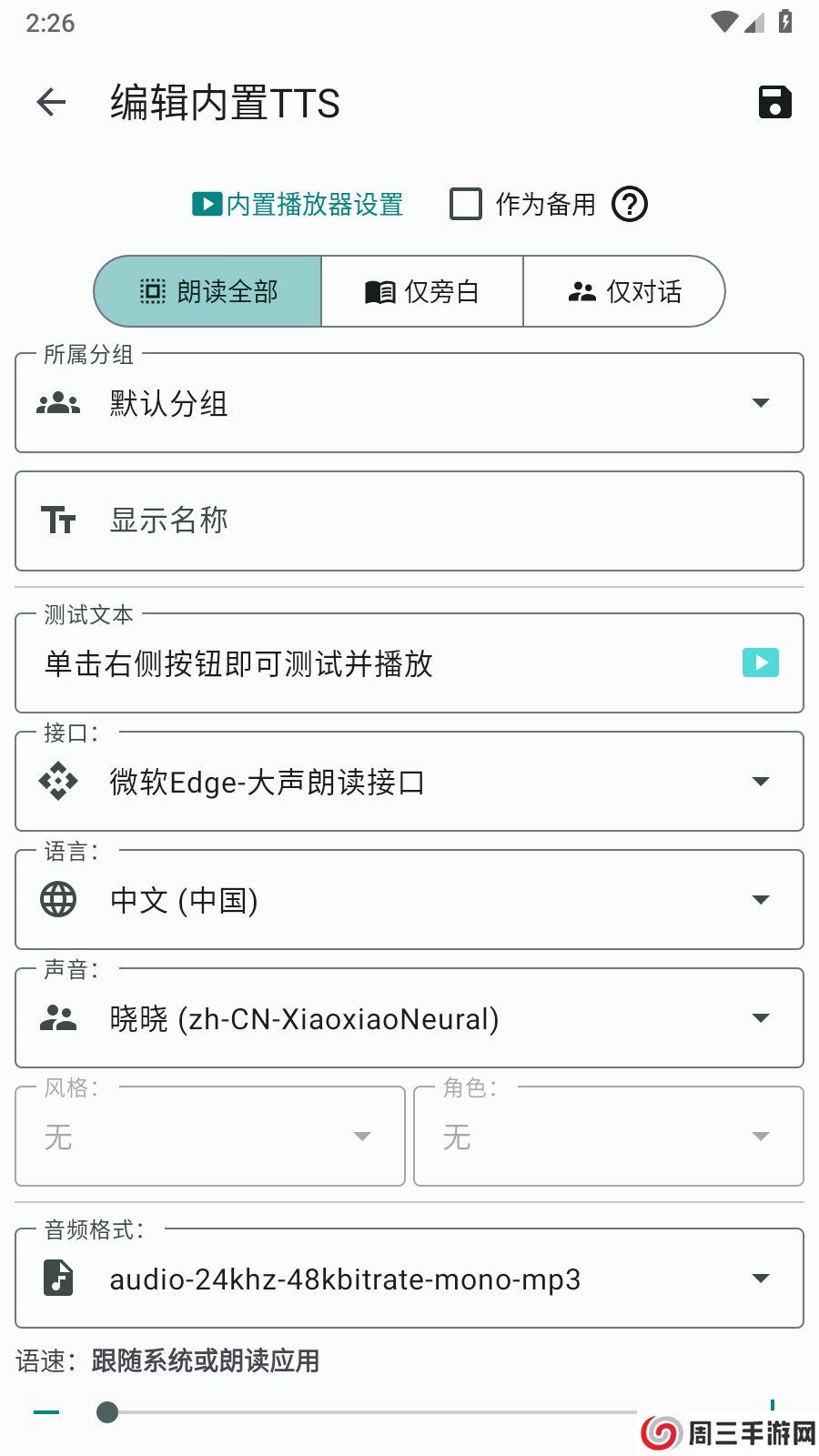Click the 编辑内置TTS title bar
The height and width of the screenshot is (1456, 819).
point(224,102)
